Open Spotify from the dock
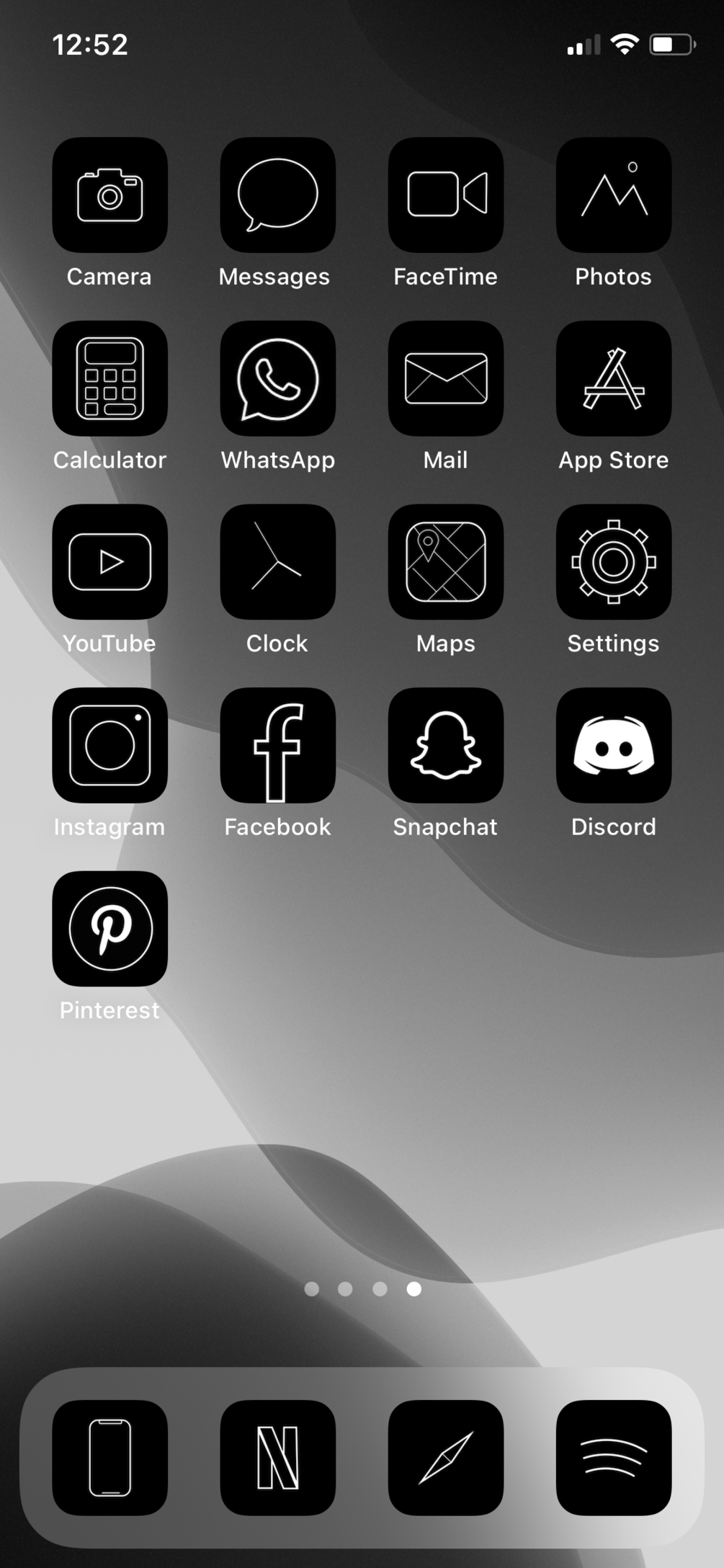724x1568 pixels. (x=614, y=1457)
